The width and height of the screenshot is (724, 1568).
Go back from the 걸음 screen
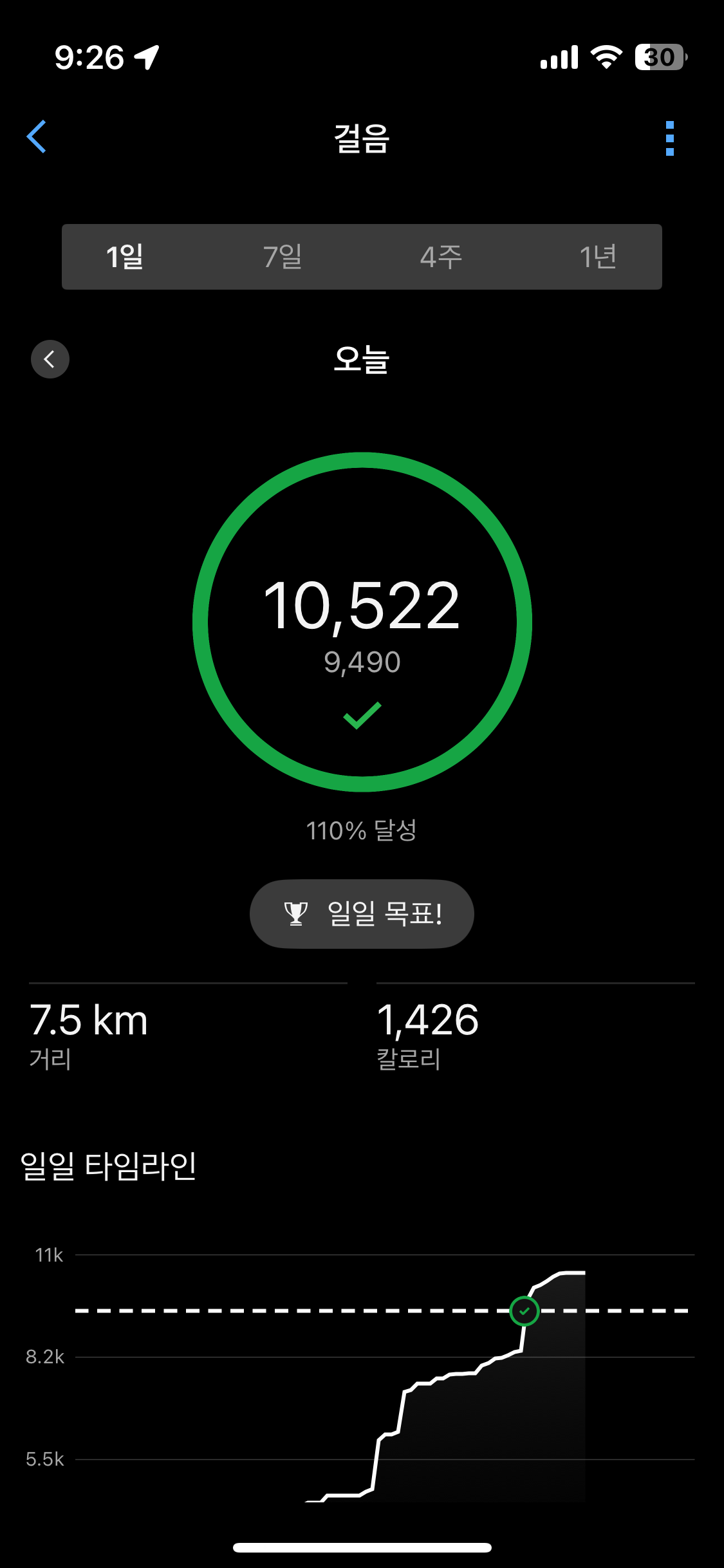pyautogui.click(x=37, y=137)
